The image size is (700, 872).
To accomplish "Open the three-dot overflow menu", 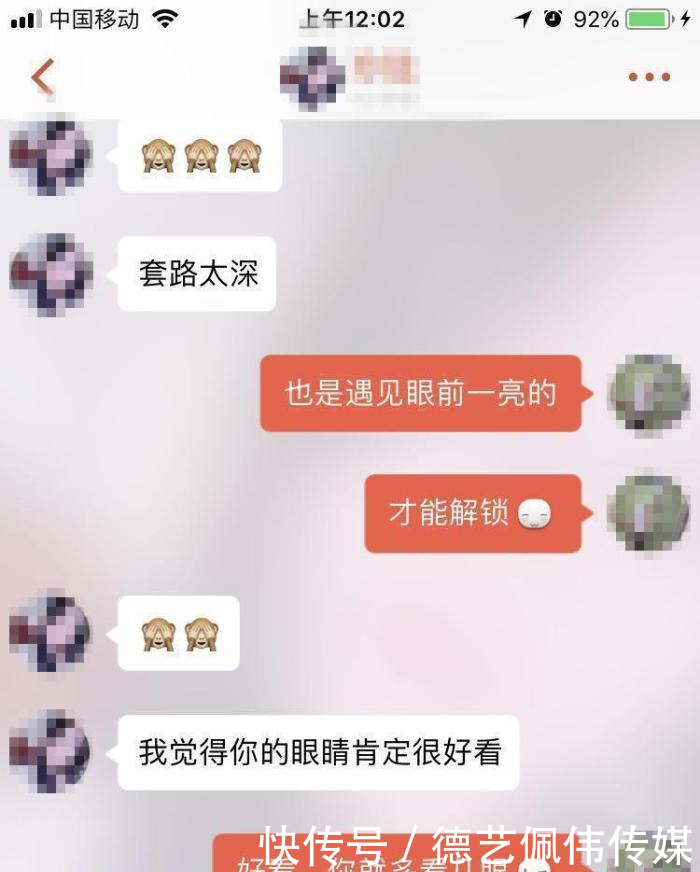I will point(649,77).
